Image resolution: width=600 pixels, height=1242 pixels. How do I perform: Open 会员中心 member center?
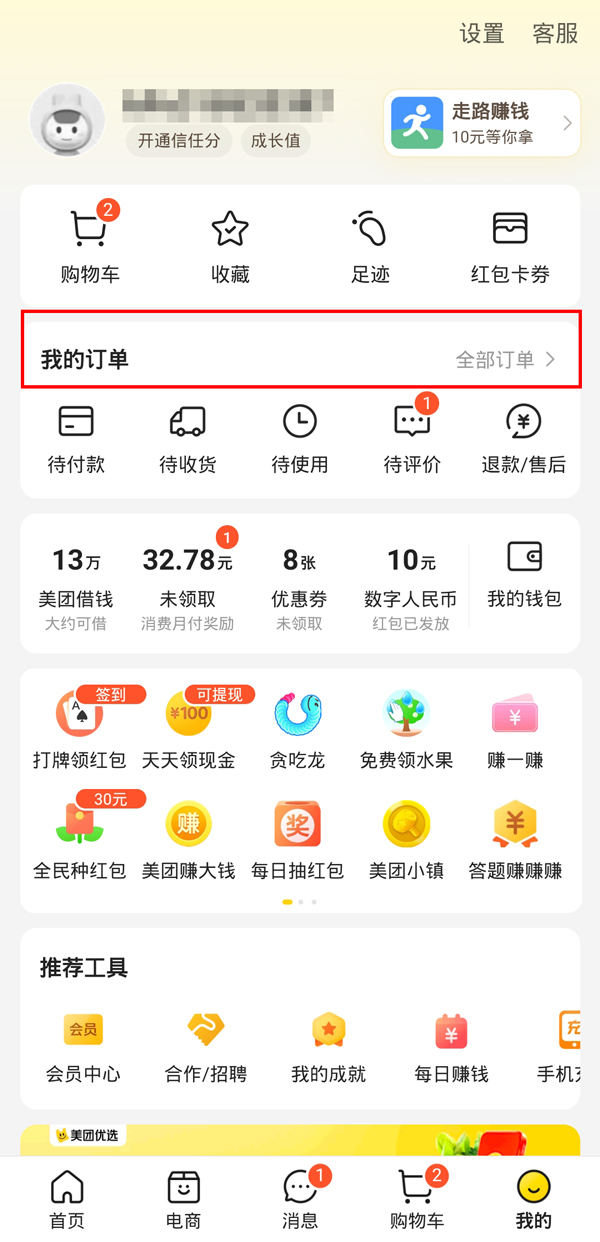tap(83, 1046)
